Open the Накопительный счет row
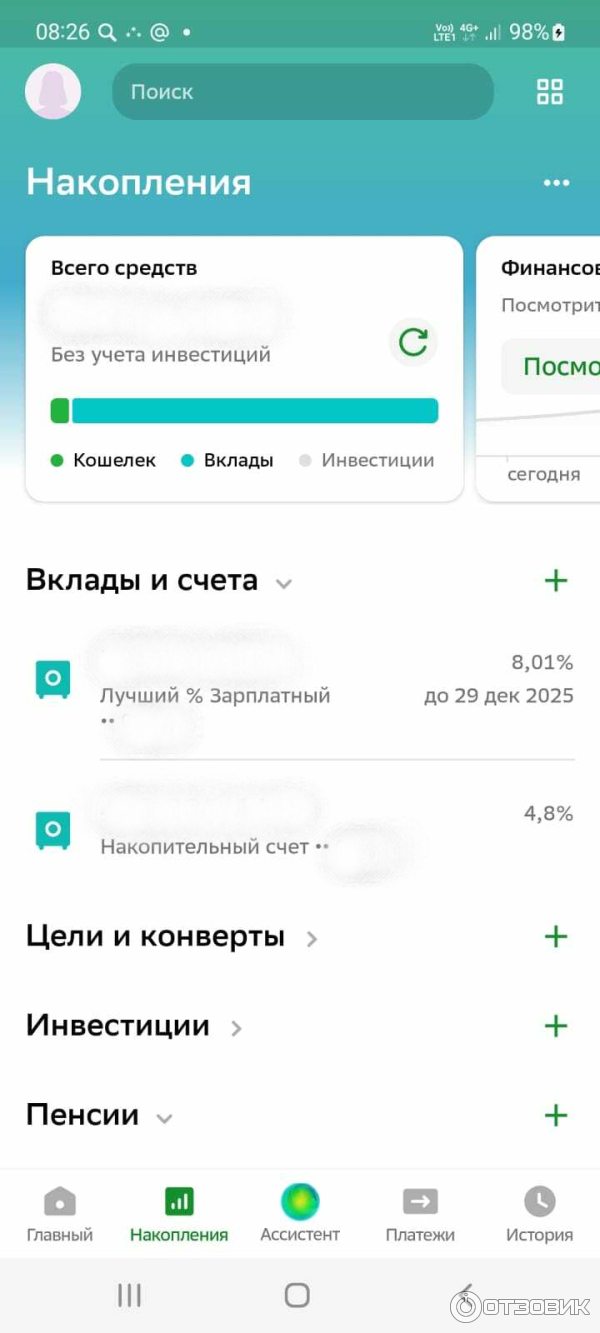 [x=300, y=832]
